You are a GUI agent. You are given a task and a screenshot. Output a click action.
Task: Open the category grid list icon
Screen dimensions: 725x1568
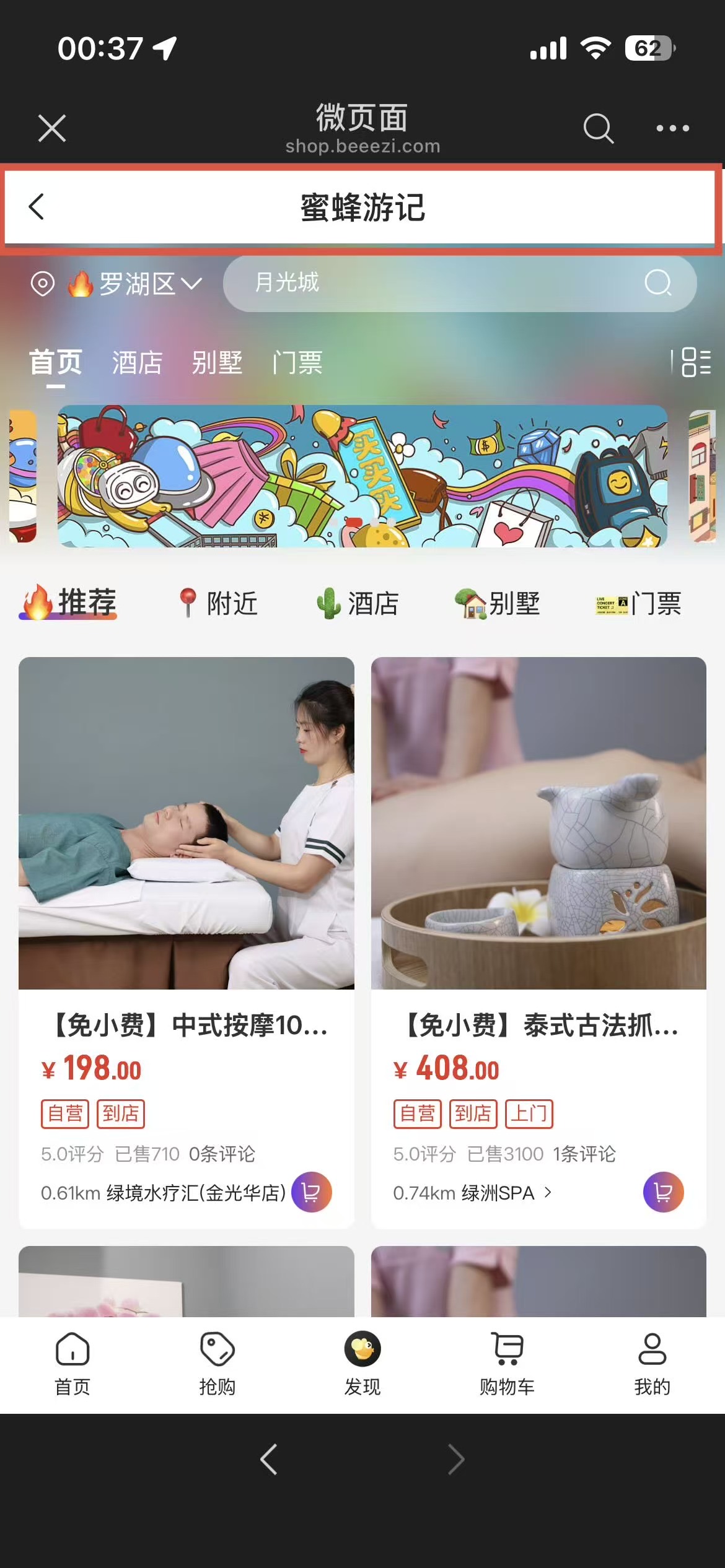click(x=696, y=362)
